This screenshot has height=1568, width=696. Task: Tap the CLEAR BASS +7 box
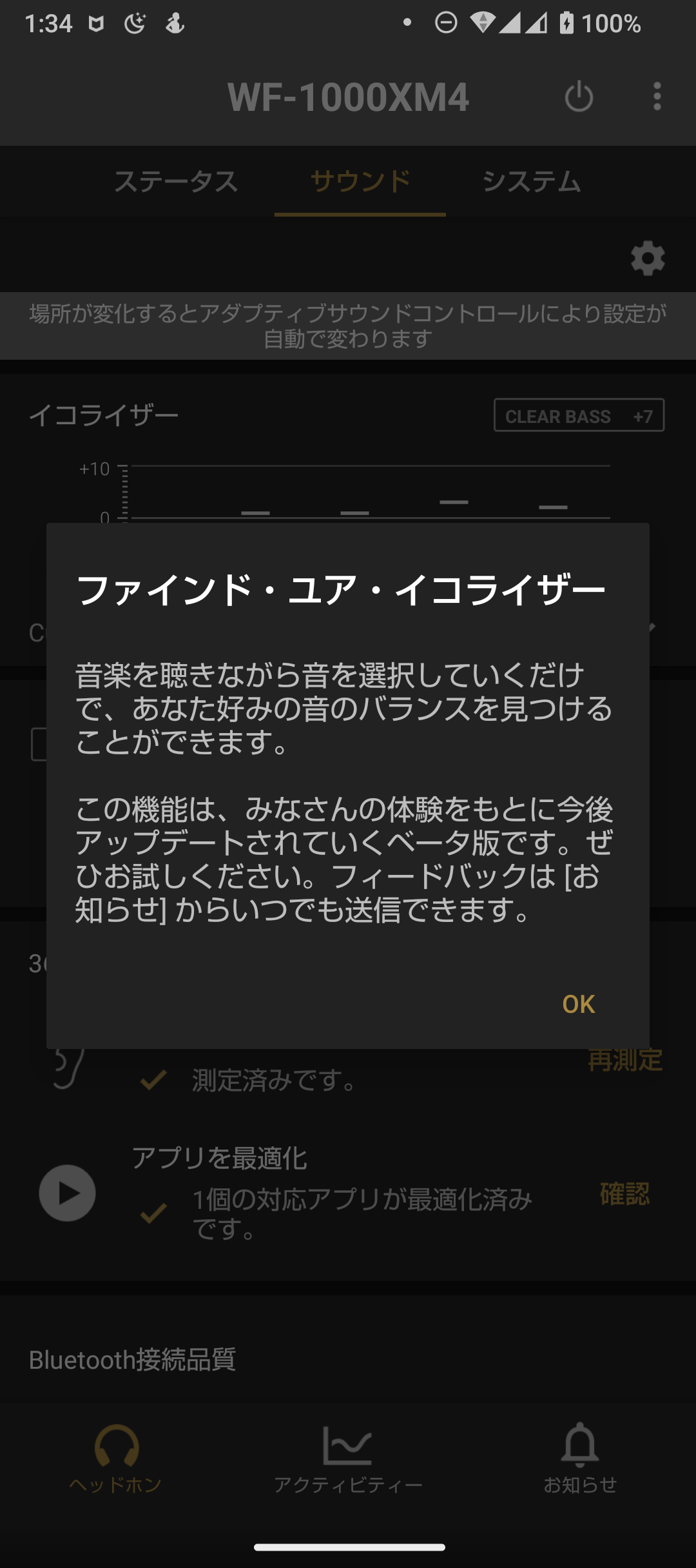click(579, 416)
